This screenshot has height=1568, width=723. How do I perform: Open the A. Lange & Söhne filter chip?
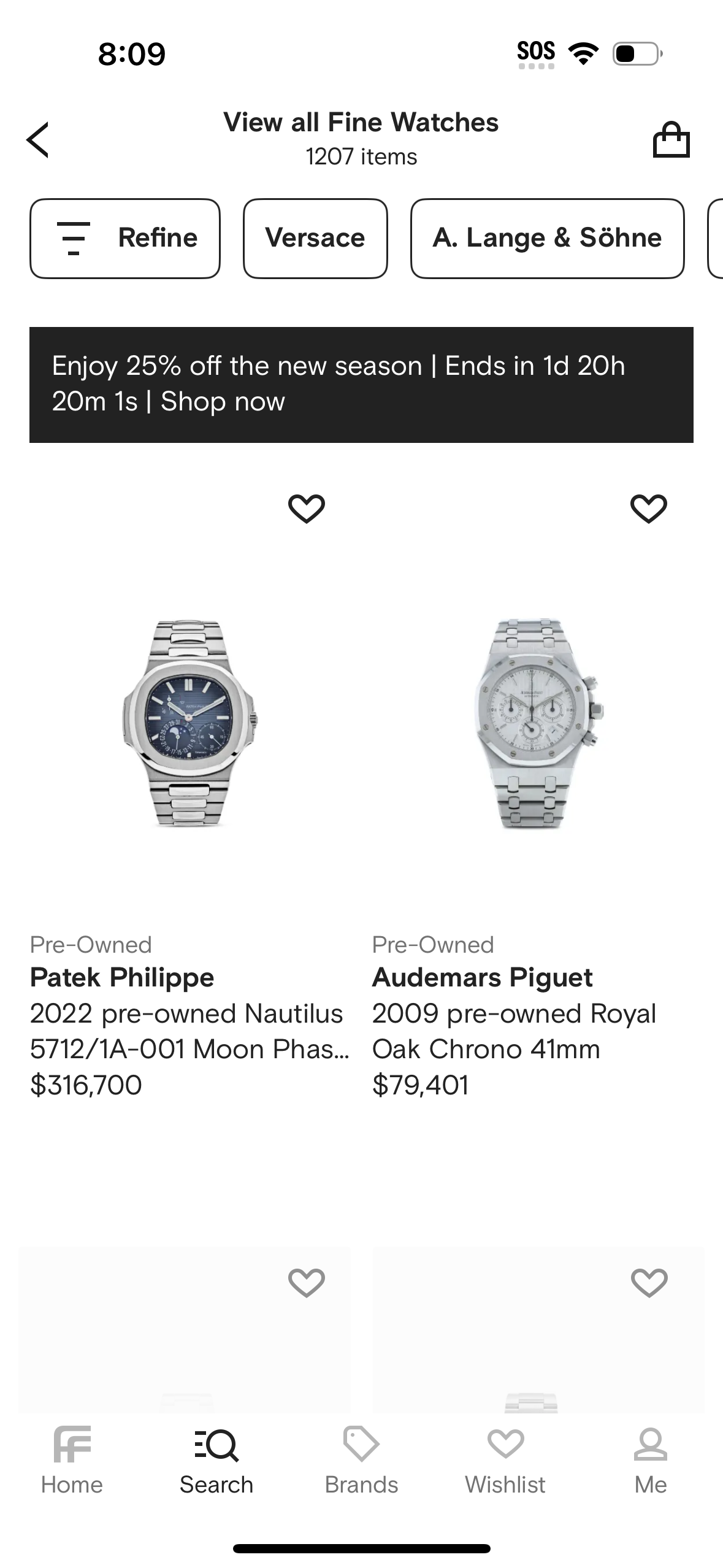point(548,238)
